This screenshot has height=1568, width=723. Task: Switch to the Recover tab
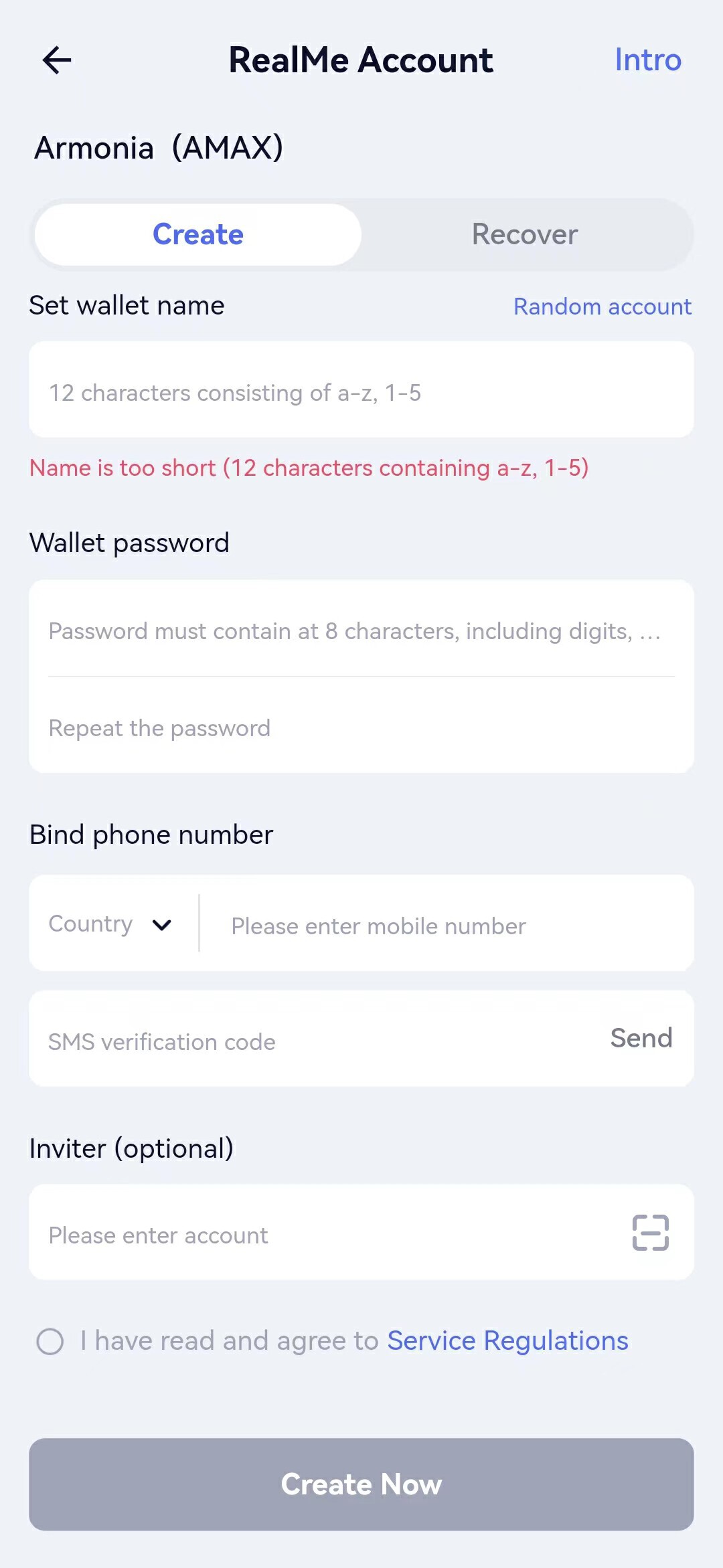point(525,235)
